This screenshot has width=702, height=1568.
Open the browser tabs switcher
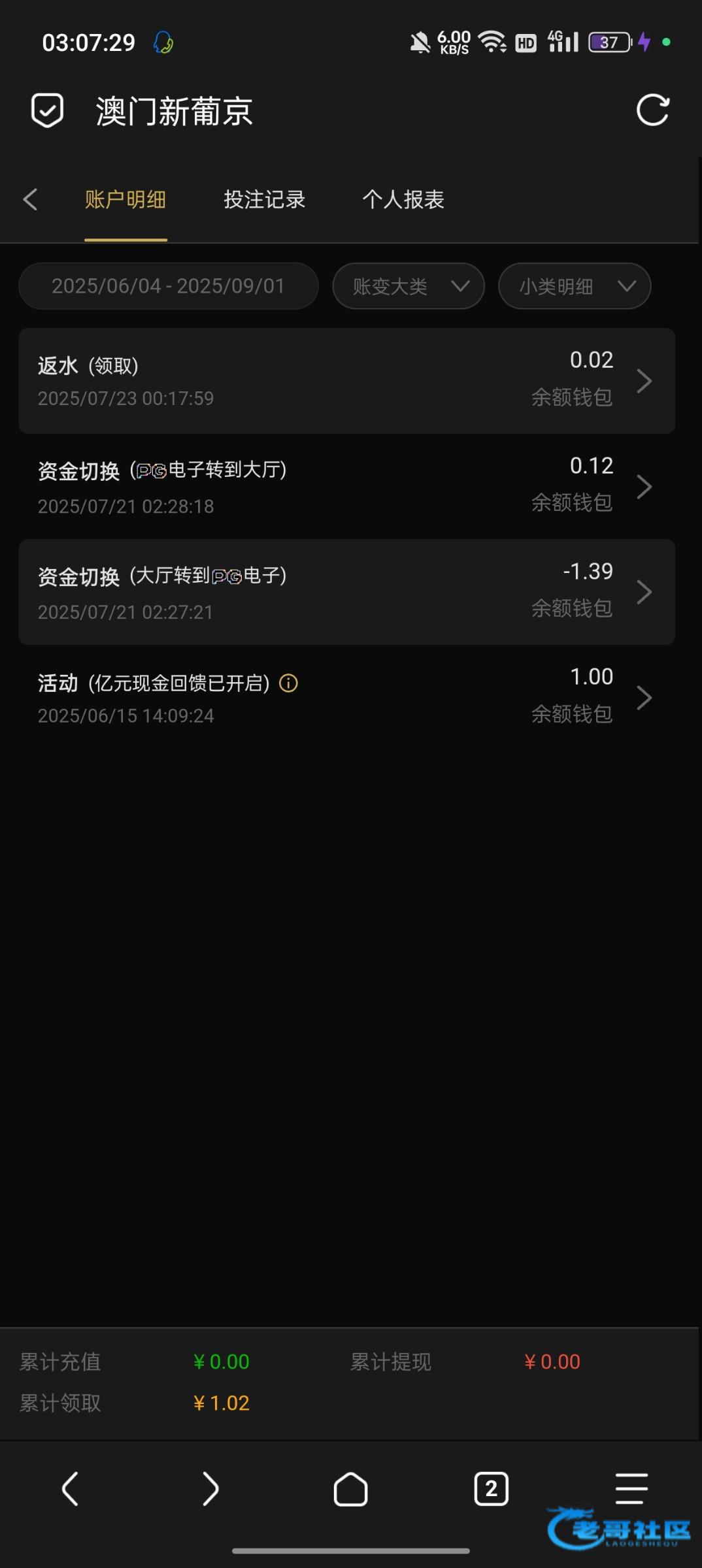coord(491,1489)
